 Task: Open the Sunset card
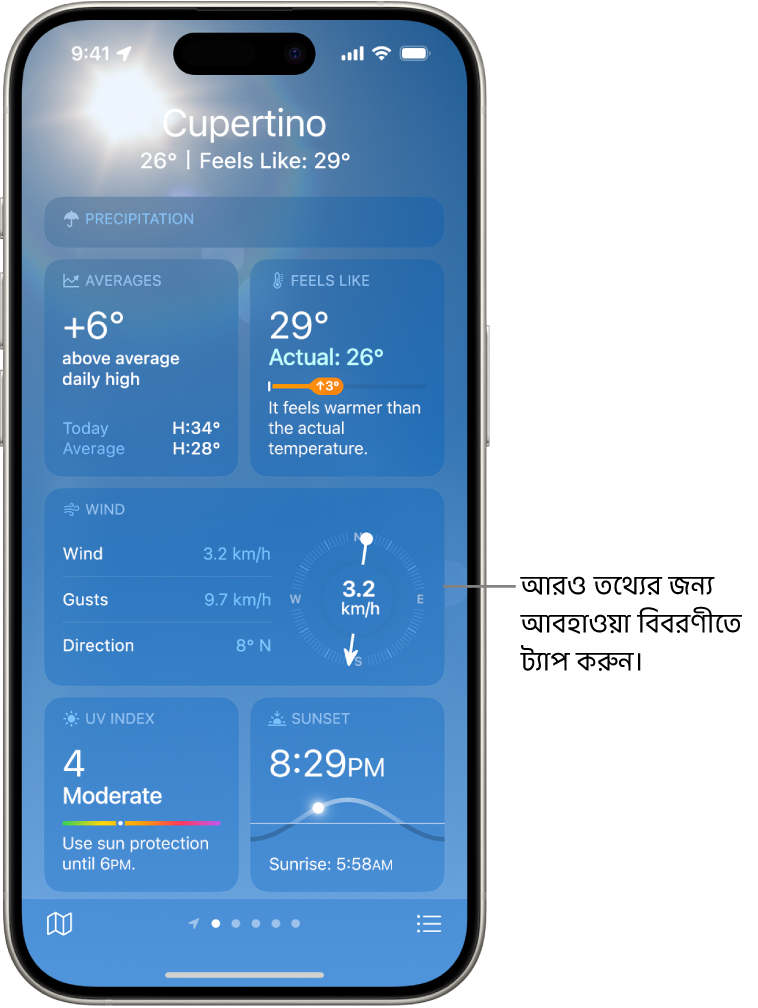pyautogui.click(x=346, y=794)
